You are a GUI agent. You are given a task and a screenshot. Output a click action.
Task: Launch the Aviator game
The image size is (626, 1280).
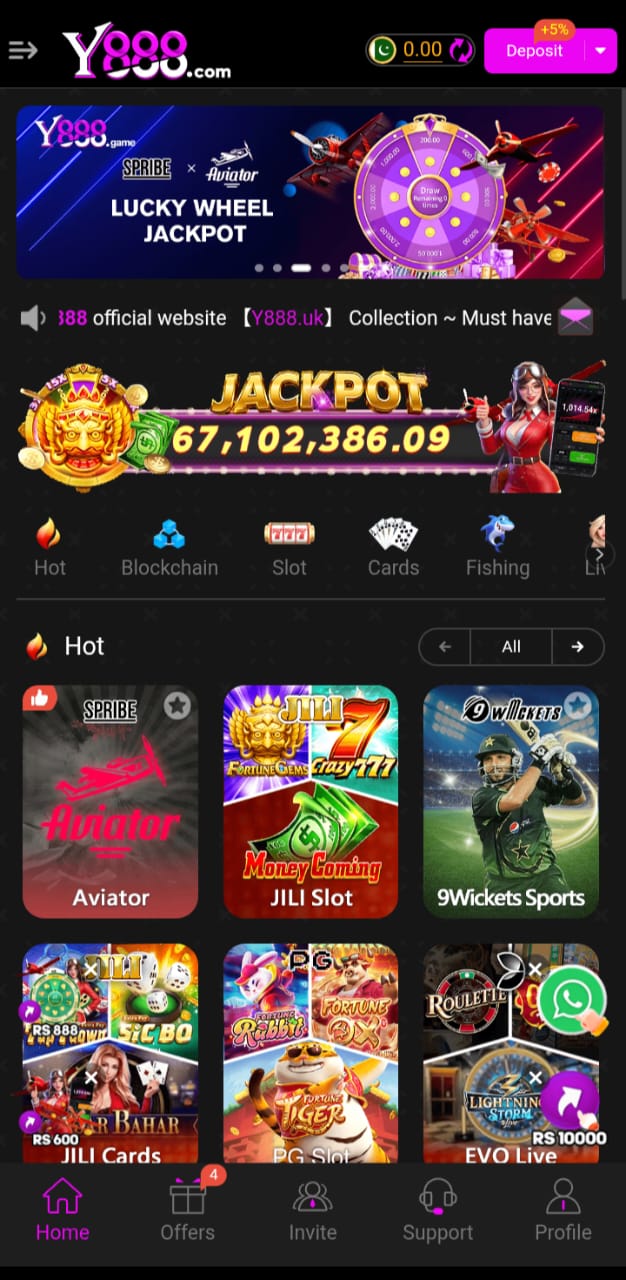(x=110, y=801)
